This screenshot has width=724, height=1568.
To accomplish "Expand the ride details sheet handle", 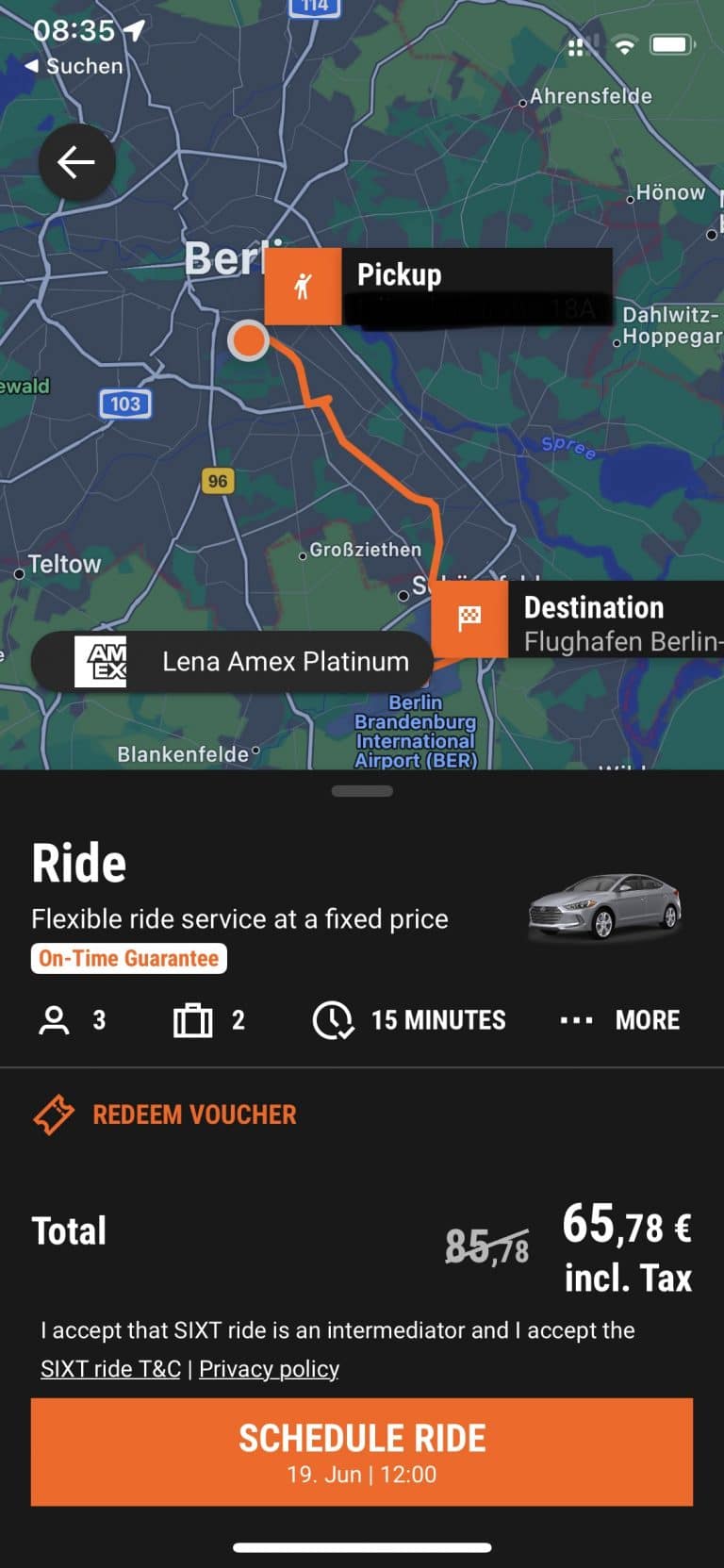I will pyautogui.click(x=361, y=790).
